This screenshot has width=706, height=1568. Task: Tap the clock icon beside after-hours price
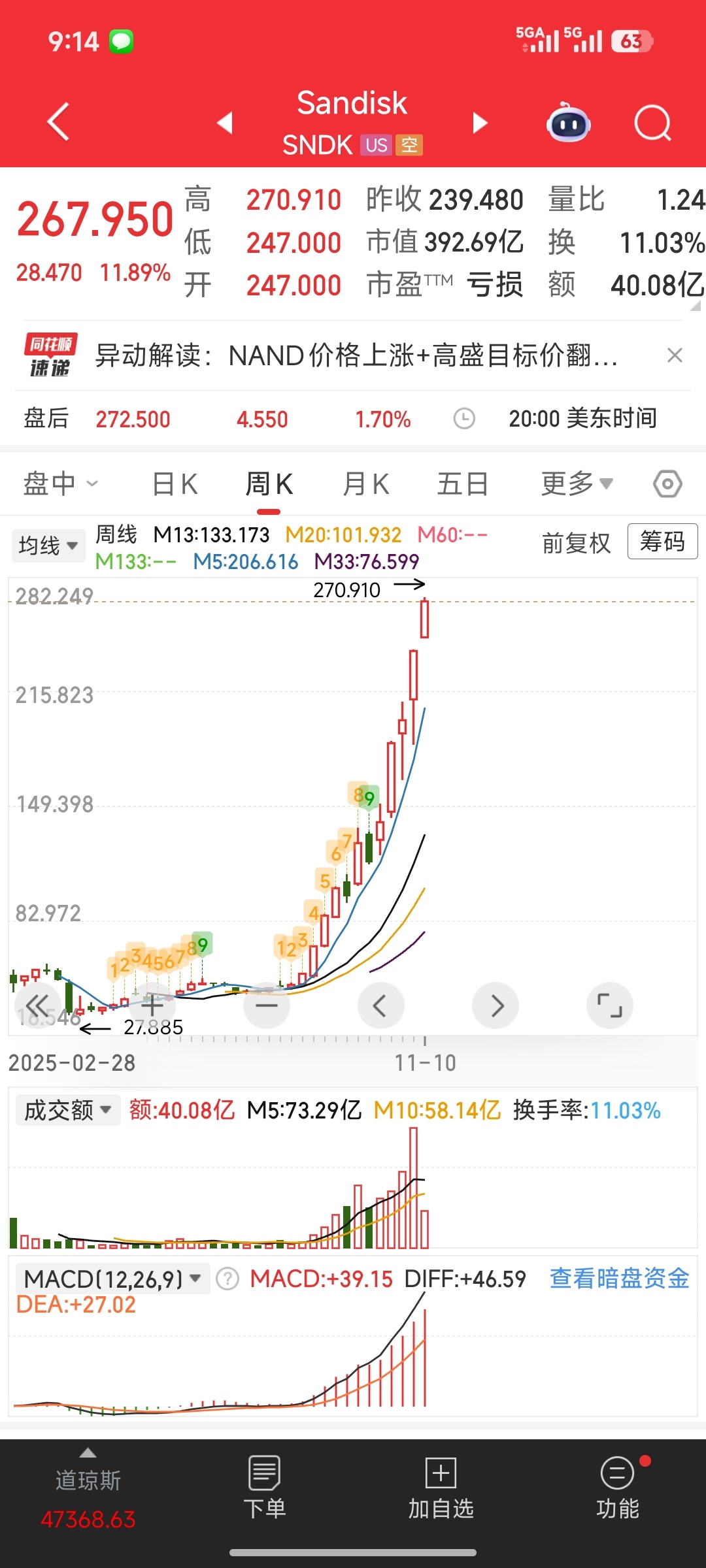[x=463, y=419]
